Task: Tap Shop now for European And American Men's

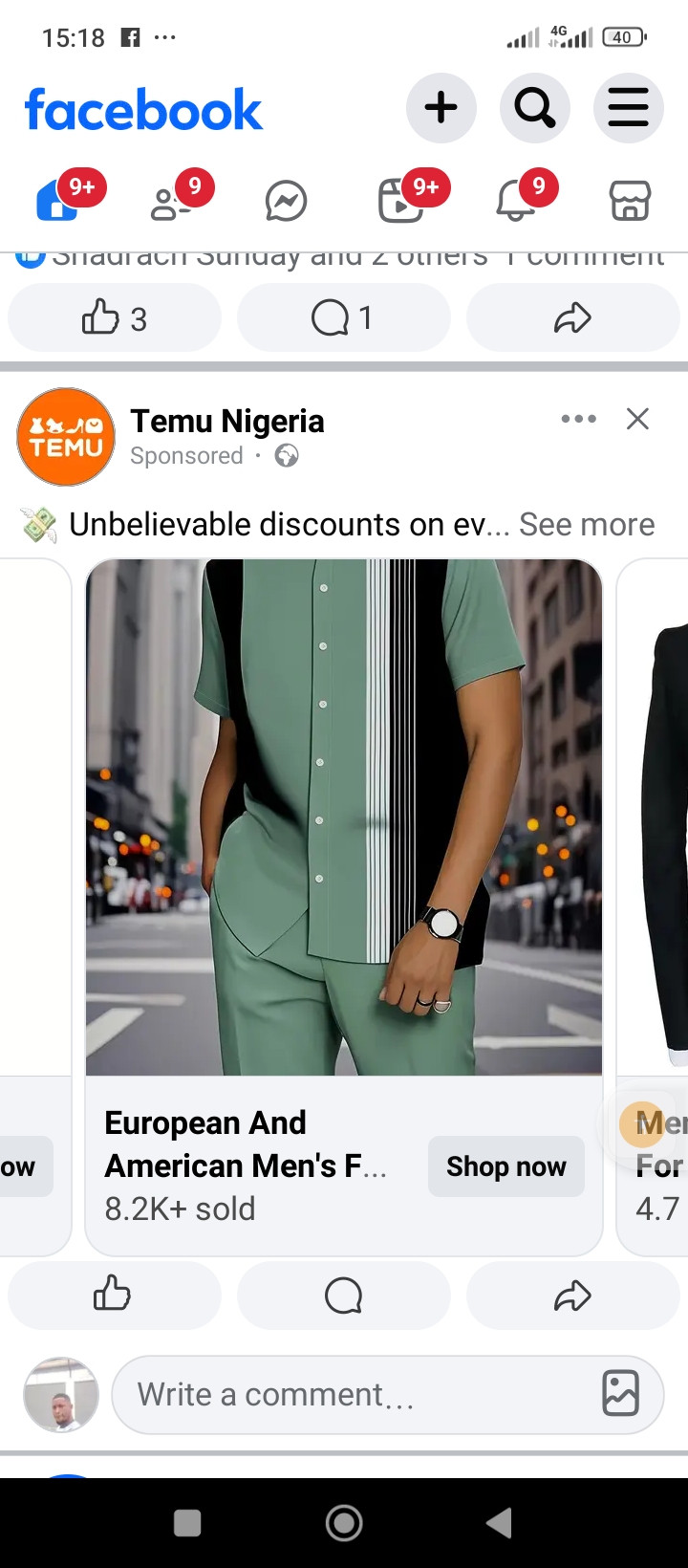Action: [x=505, y=1166]
